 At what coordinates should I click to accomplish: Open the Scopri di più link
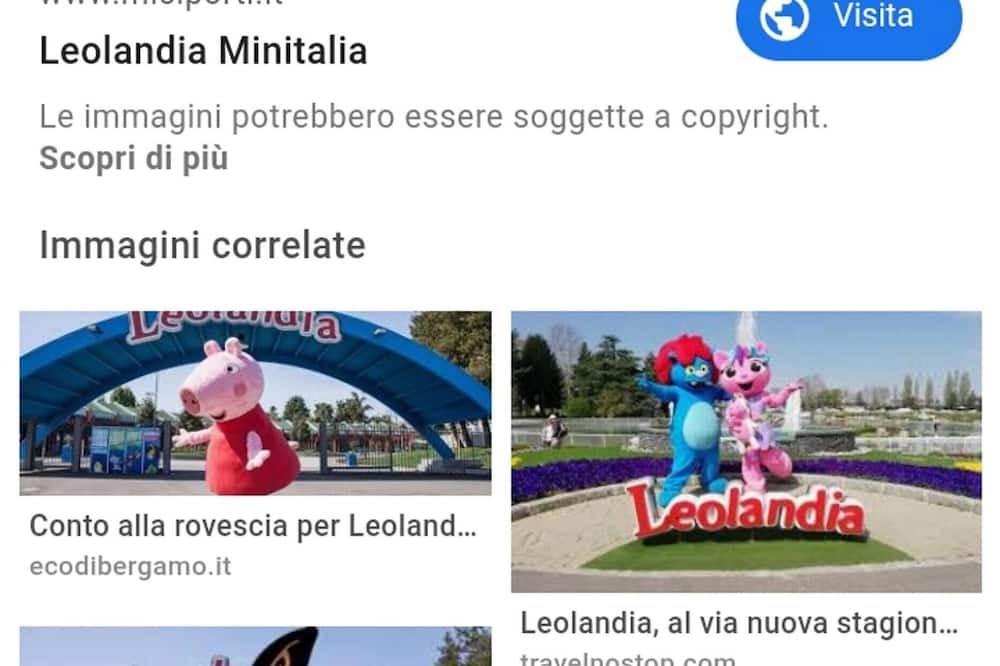tap(133, 158)
